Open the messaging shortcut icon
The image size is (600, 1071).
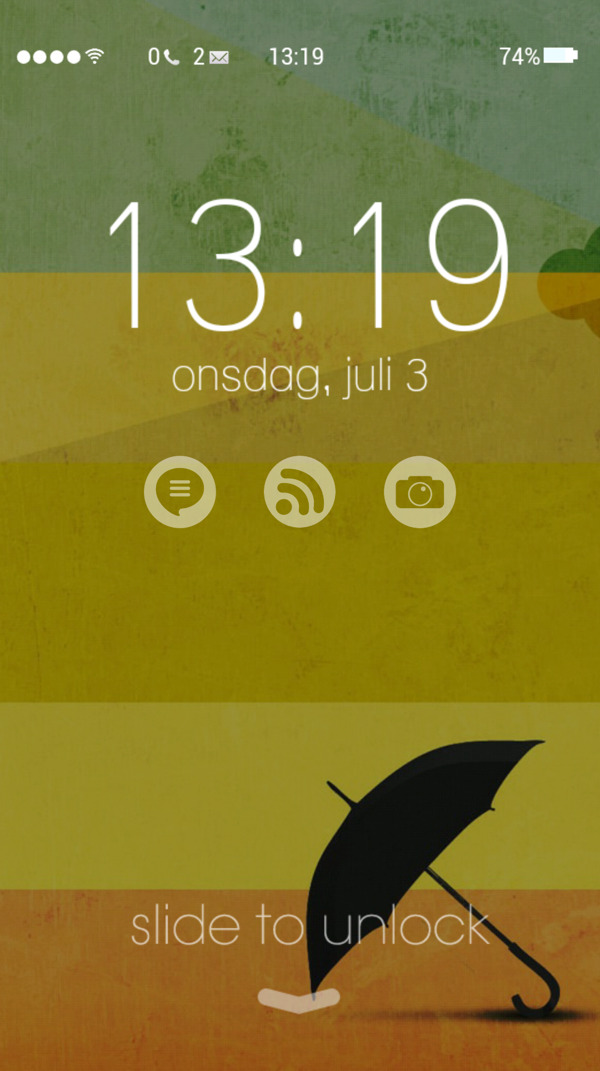180,491
